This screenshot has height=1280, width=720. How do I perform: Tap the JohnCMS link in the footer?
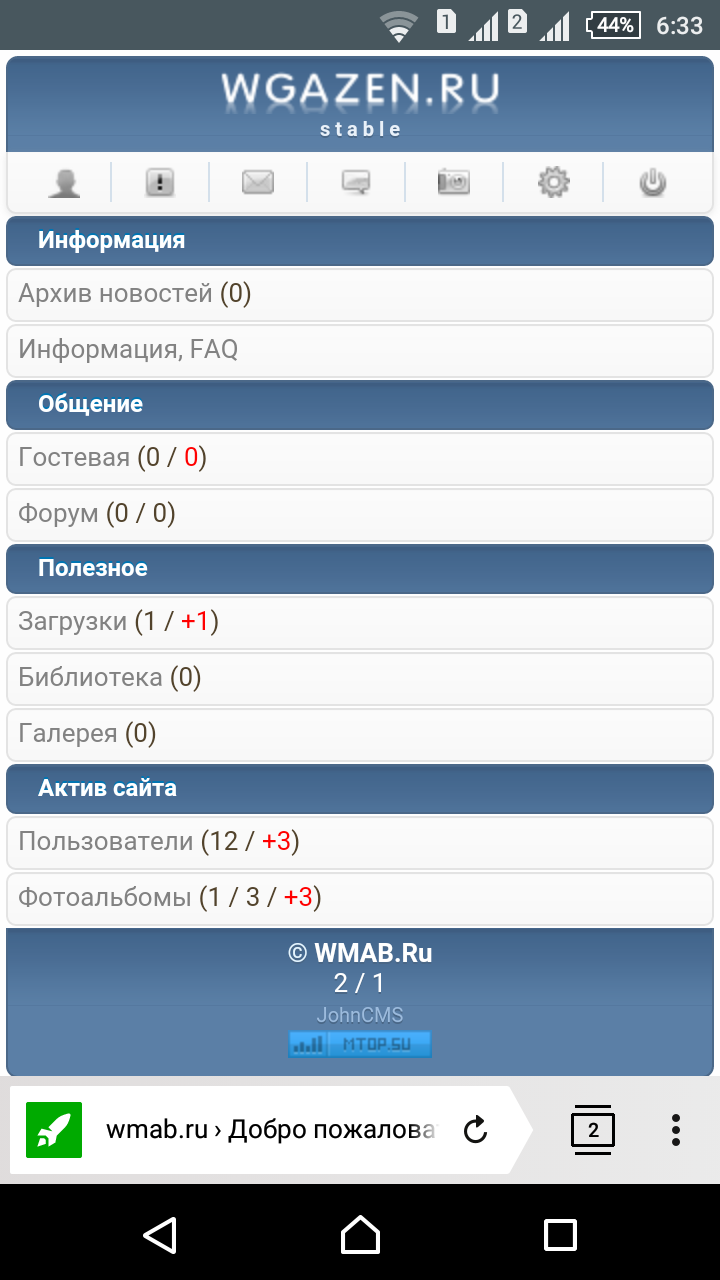tap(360, 1015)
